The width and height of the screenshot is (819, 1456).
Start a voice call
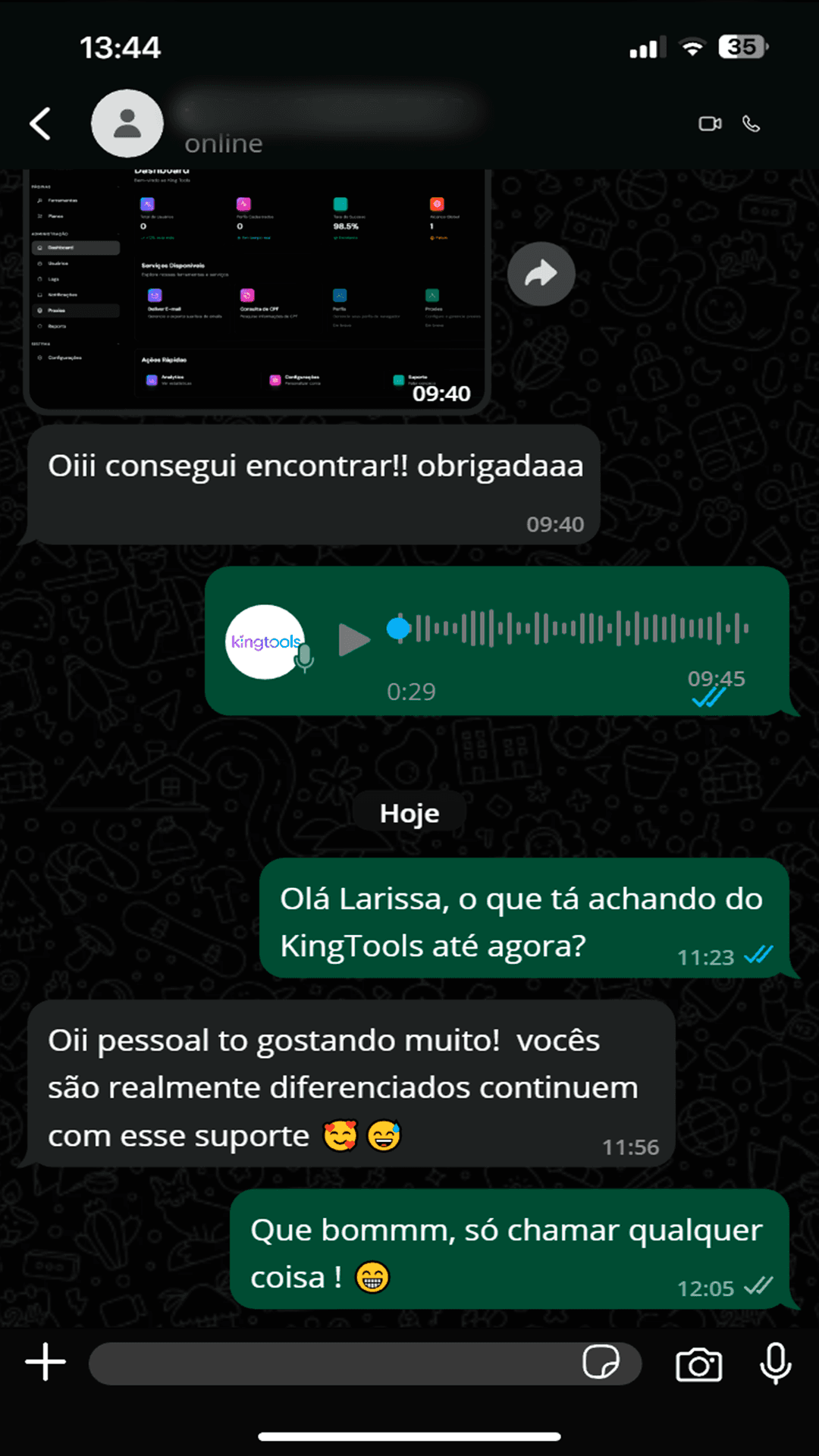pyautogui.click(x=752, y=123)
